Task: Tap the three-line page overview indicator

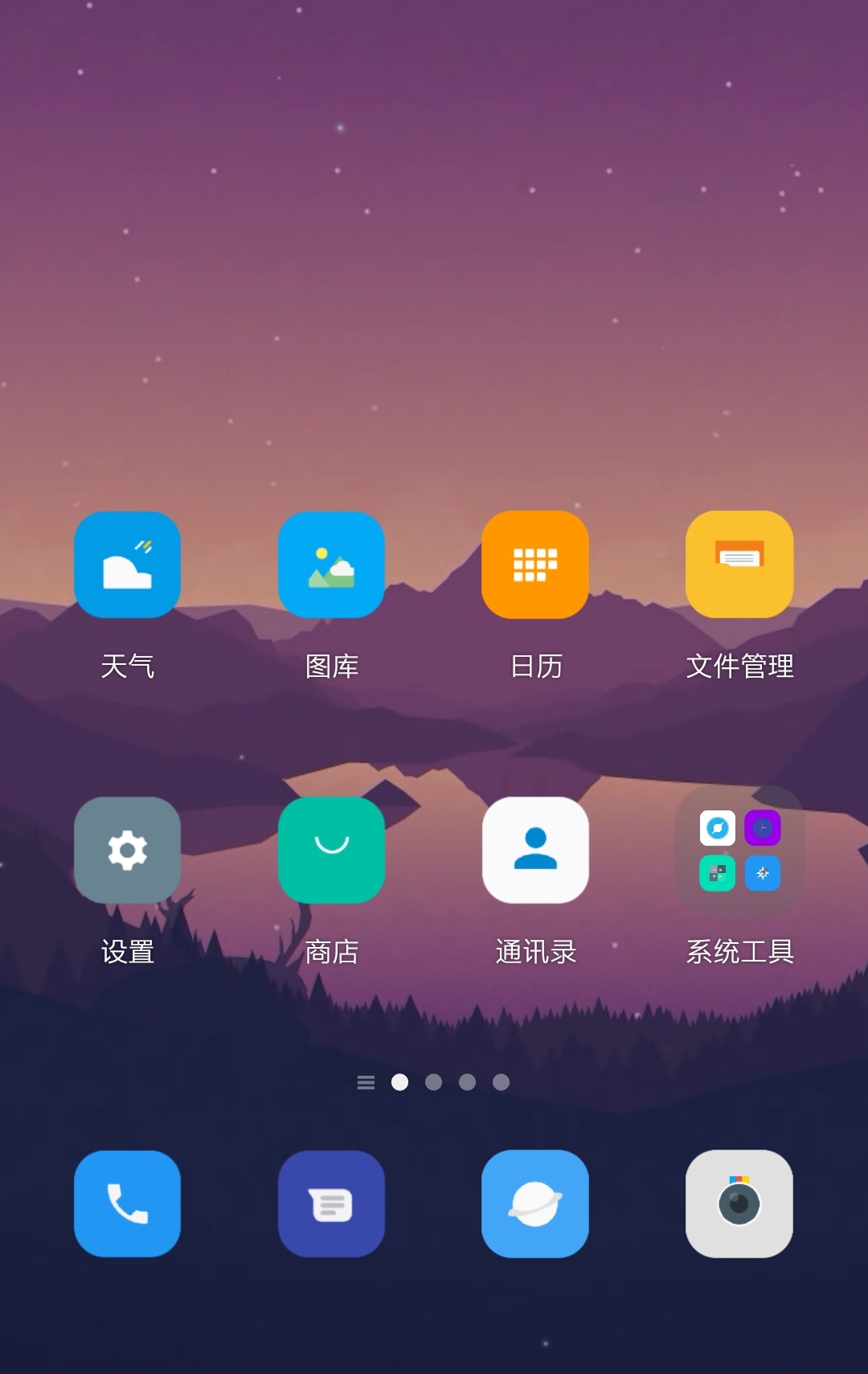Action: click(x=366, y=1082)
